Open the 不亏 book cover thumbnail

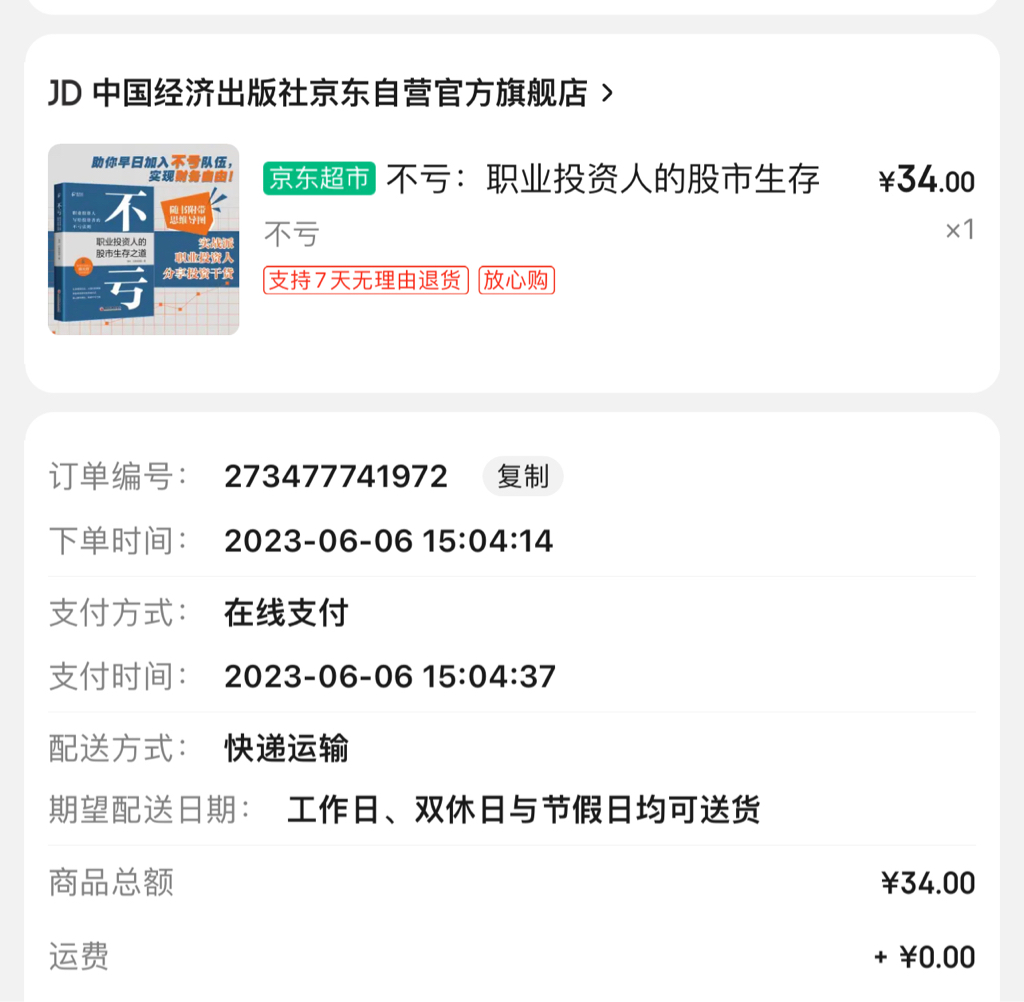click(x=143, y=239)
